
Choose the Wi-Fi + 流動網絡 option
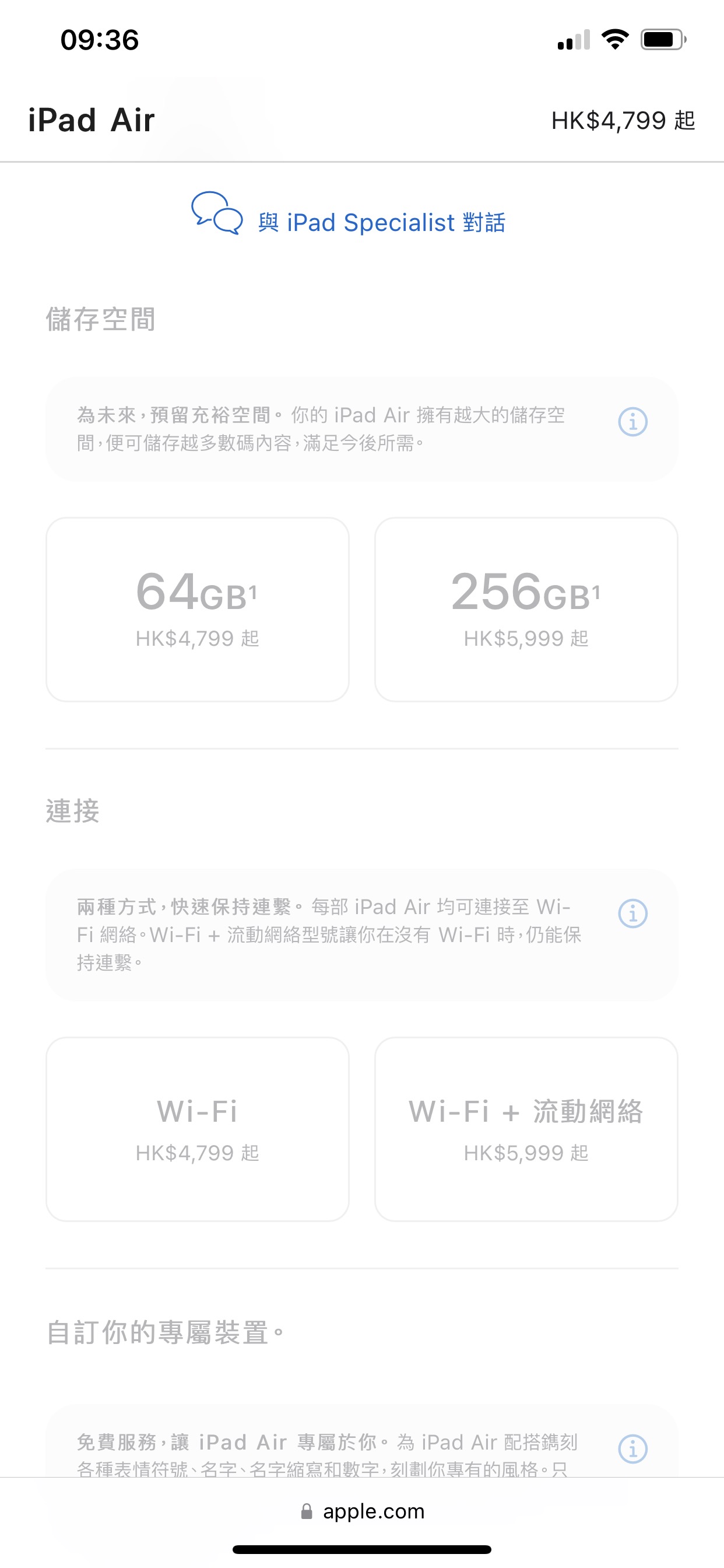526,1129
